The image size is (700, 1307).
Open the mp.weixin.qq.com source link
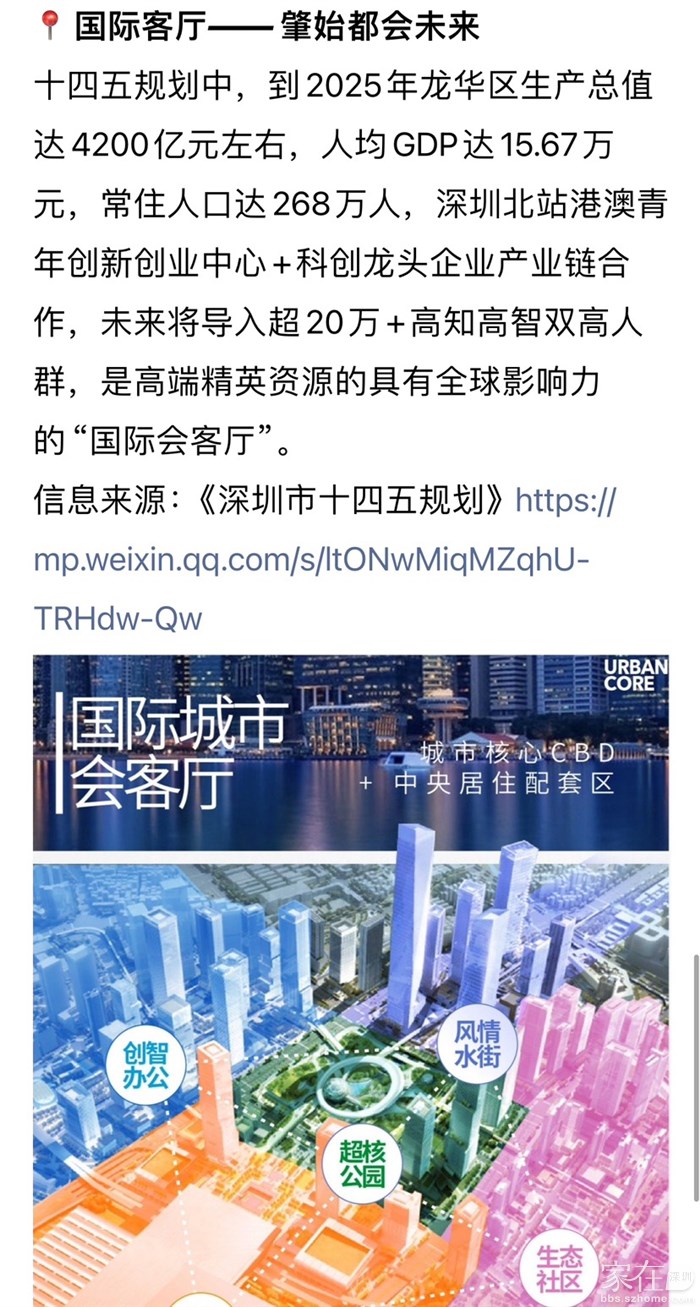pos(310,559)
